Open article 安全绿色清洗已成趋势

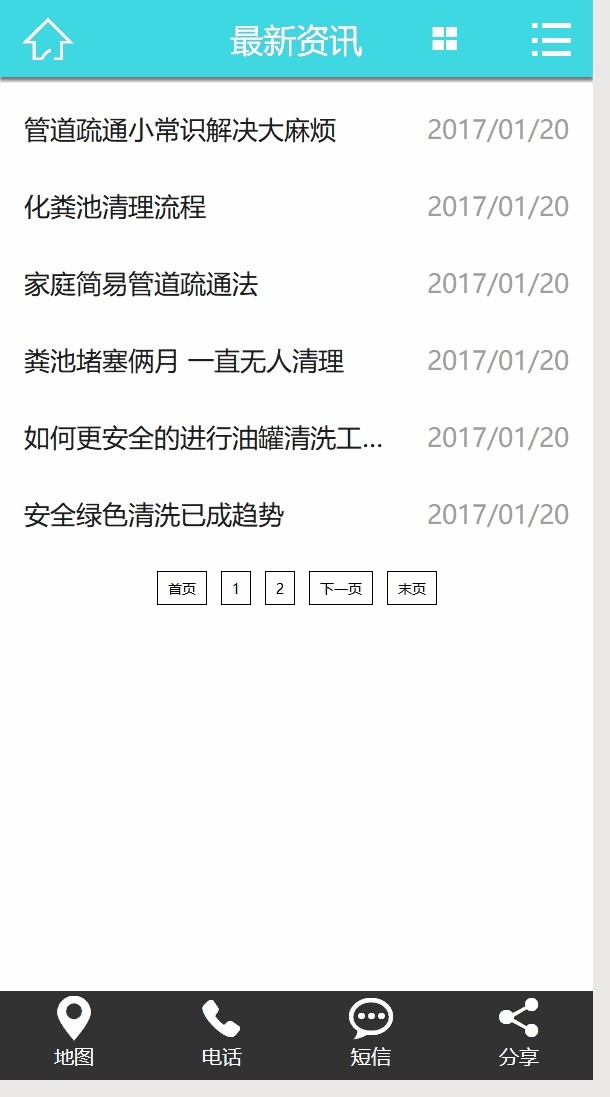pyautogui.click(x=154, y=515)
